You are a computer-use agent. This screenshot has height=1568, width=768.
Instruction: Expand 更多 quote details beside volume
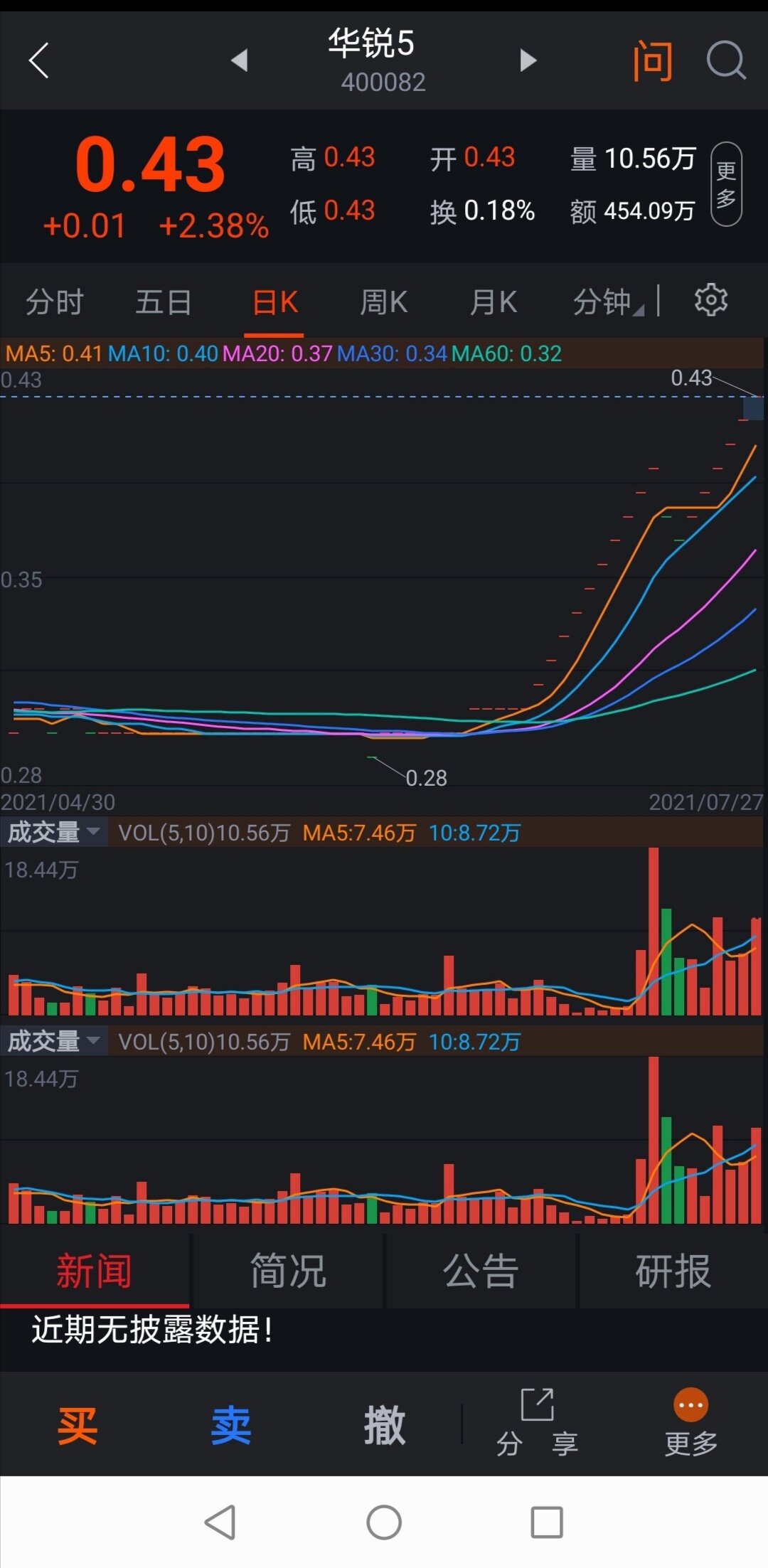coord(726,184)
